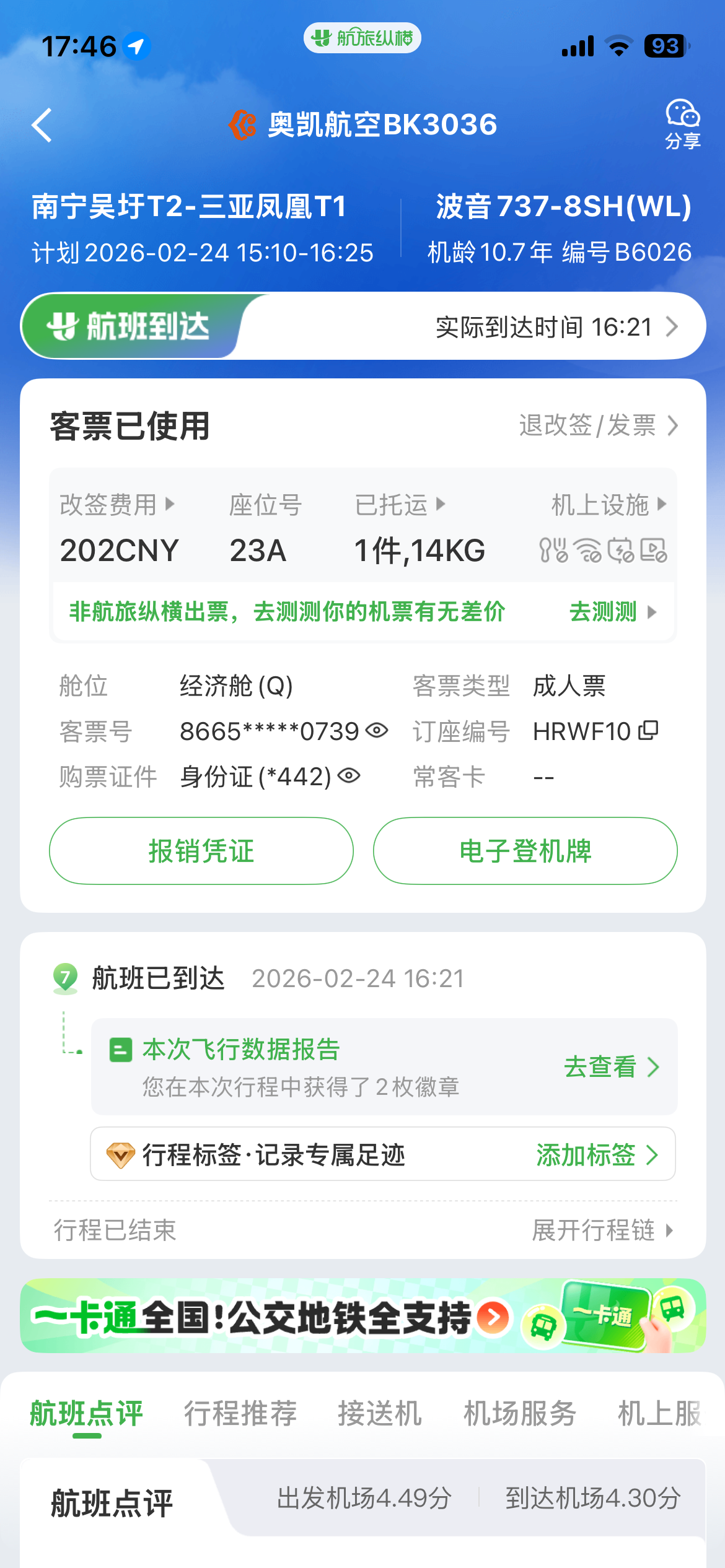This screenshot has height=1568, width=725.
Task: Open 电子登机牌 electronic boarding pass
Action: pos(525,851)
